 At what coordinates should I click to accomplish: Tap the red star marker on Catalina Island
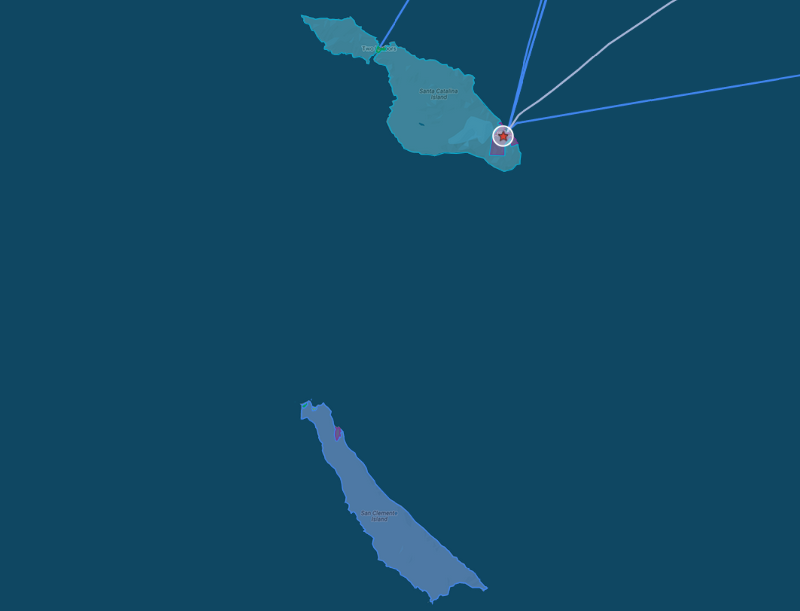click(x=503, y=136)
